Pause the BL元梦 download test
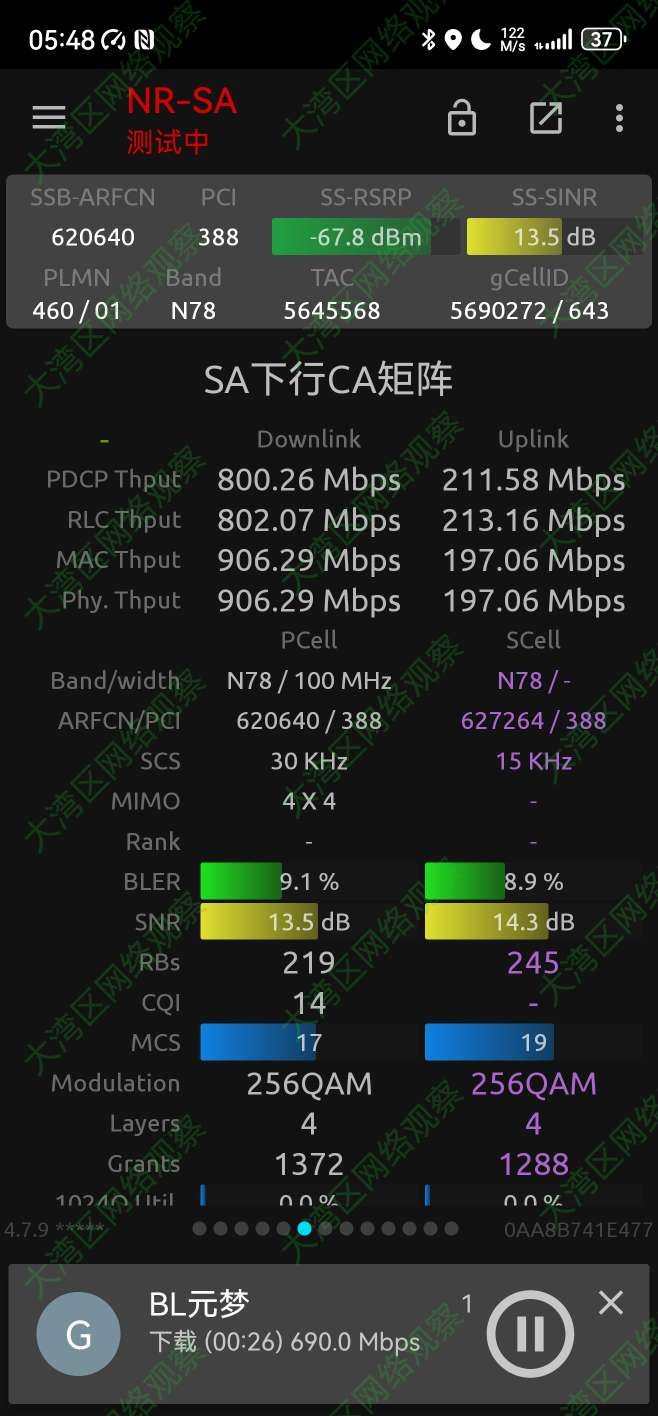The image size is (658, 1416). coord(530,1334)
